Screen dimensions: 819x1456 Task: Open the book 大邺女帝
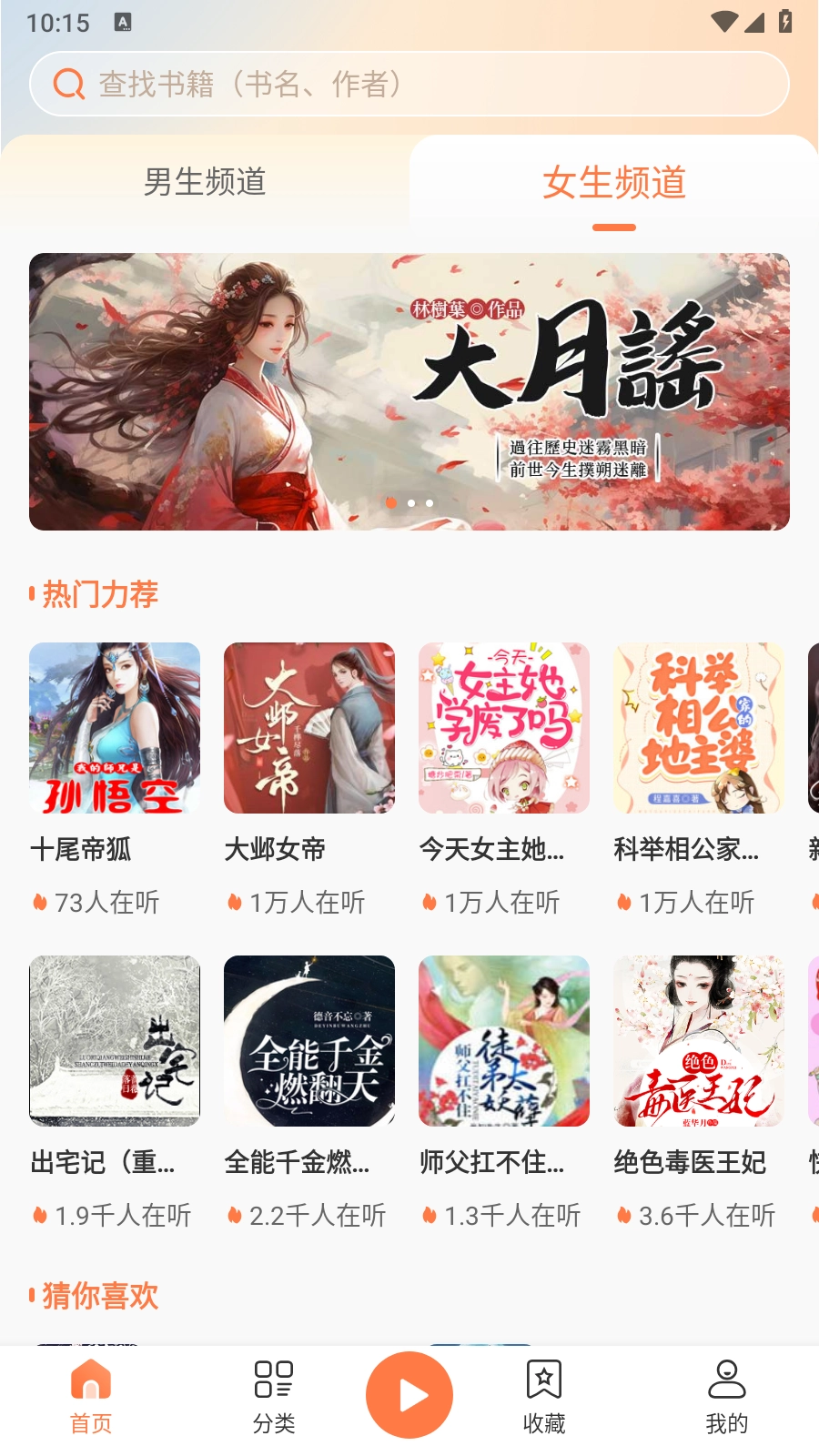click(309, 728)
